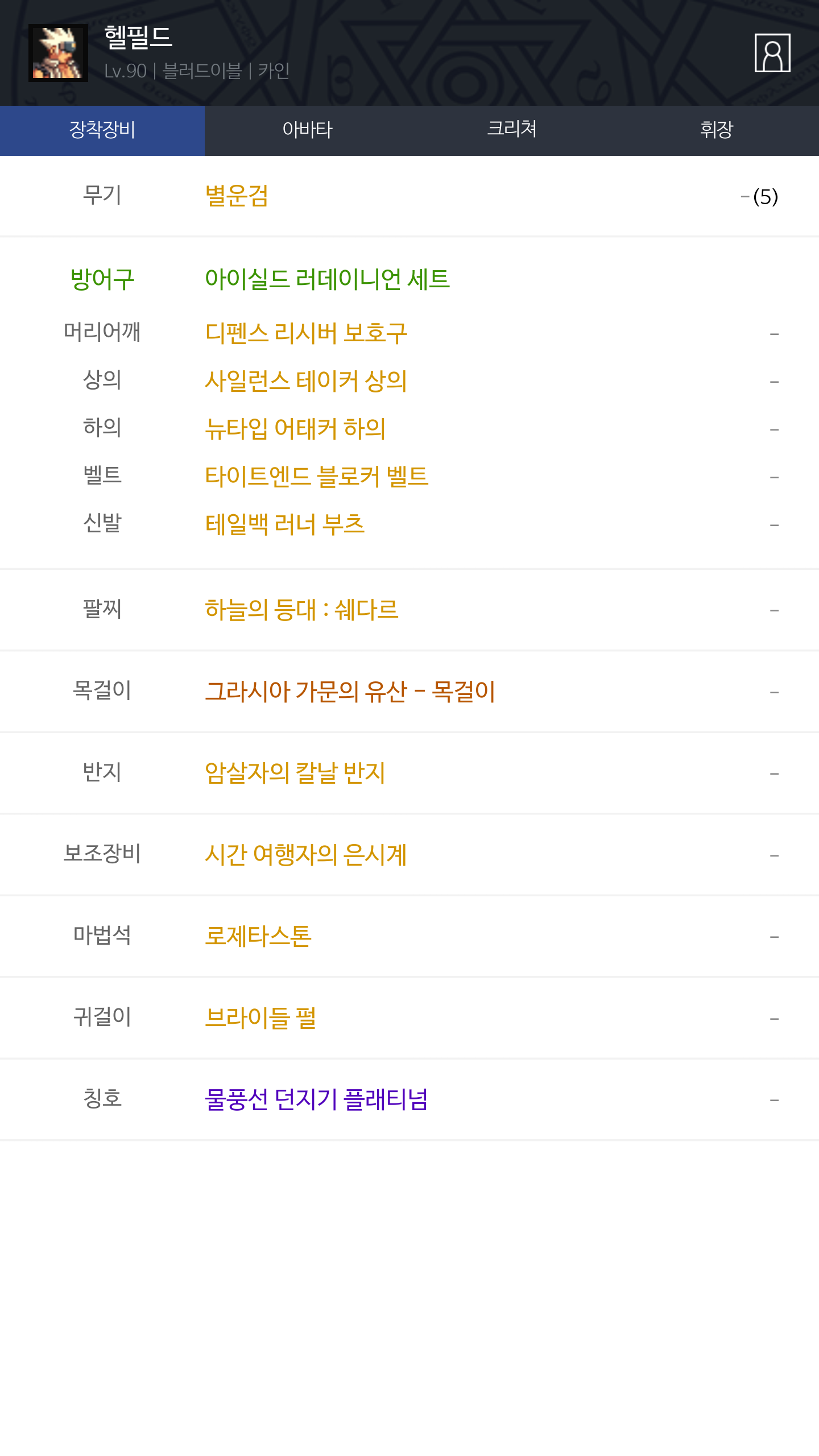The height and width of the screenshot is (1456, 819).
Task: View 시간 여행자의 은시계 sub-equipment
Action: (306, 855)
